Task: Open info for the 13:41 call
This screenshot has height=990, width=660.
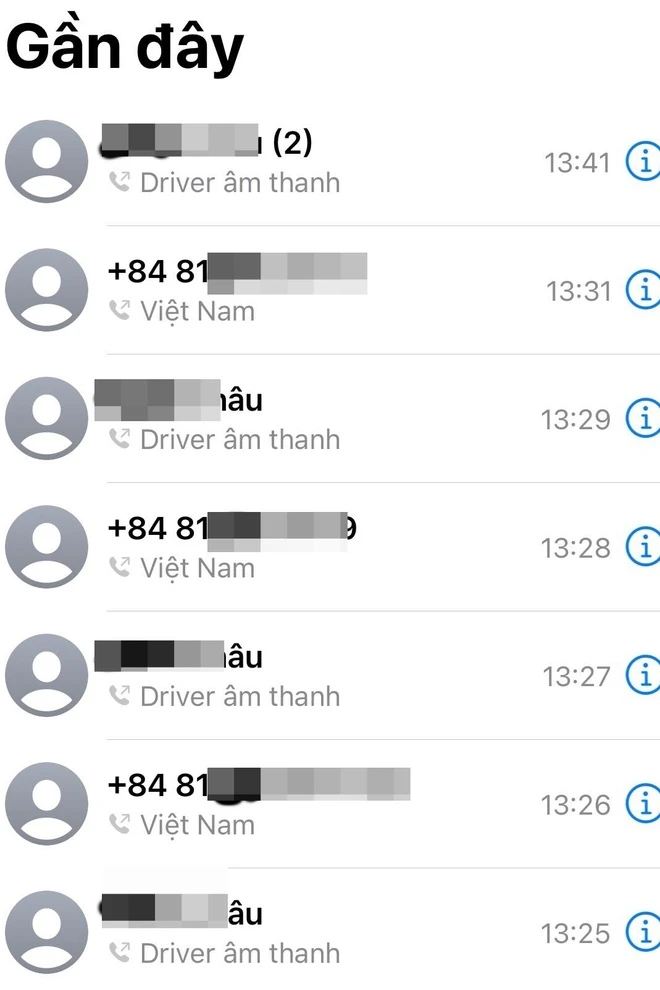Action: click(x=643, y=161)
